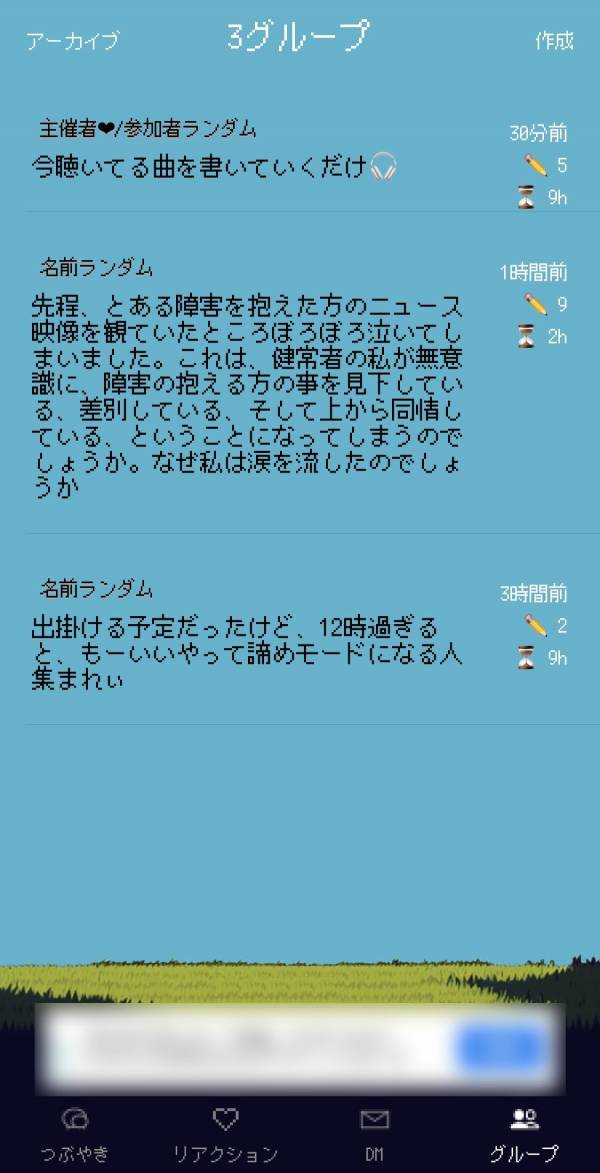Switch to the つぶやき tab

pyautogui.click(x=75, y=1134)
